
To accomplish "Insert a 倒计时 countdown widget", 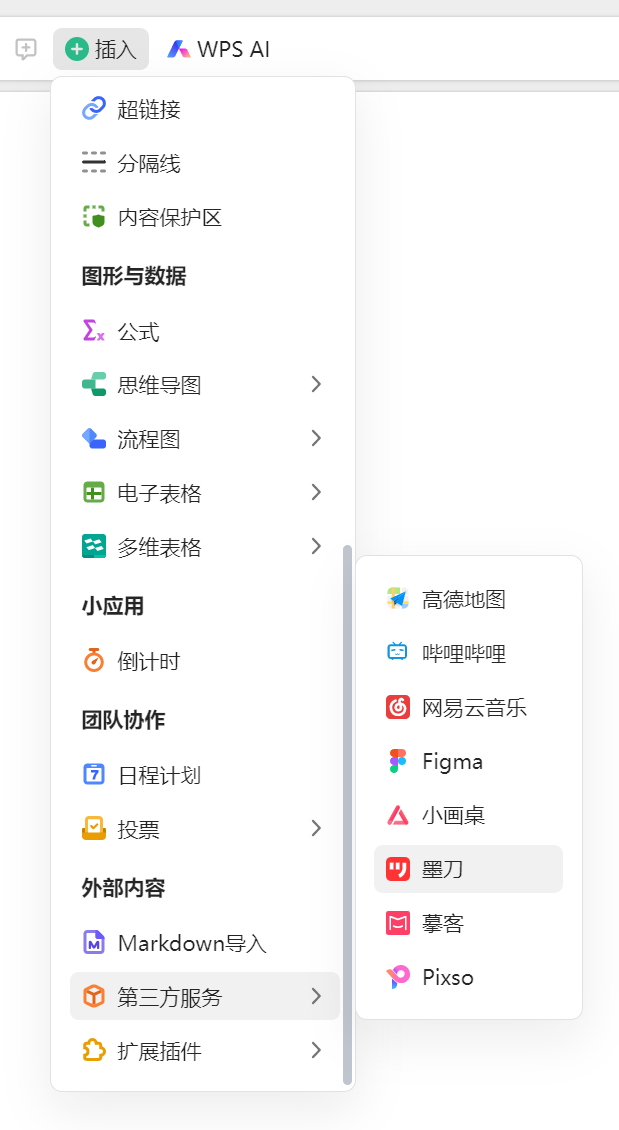I will coord(205,661).
